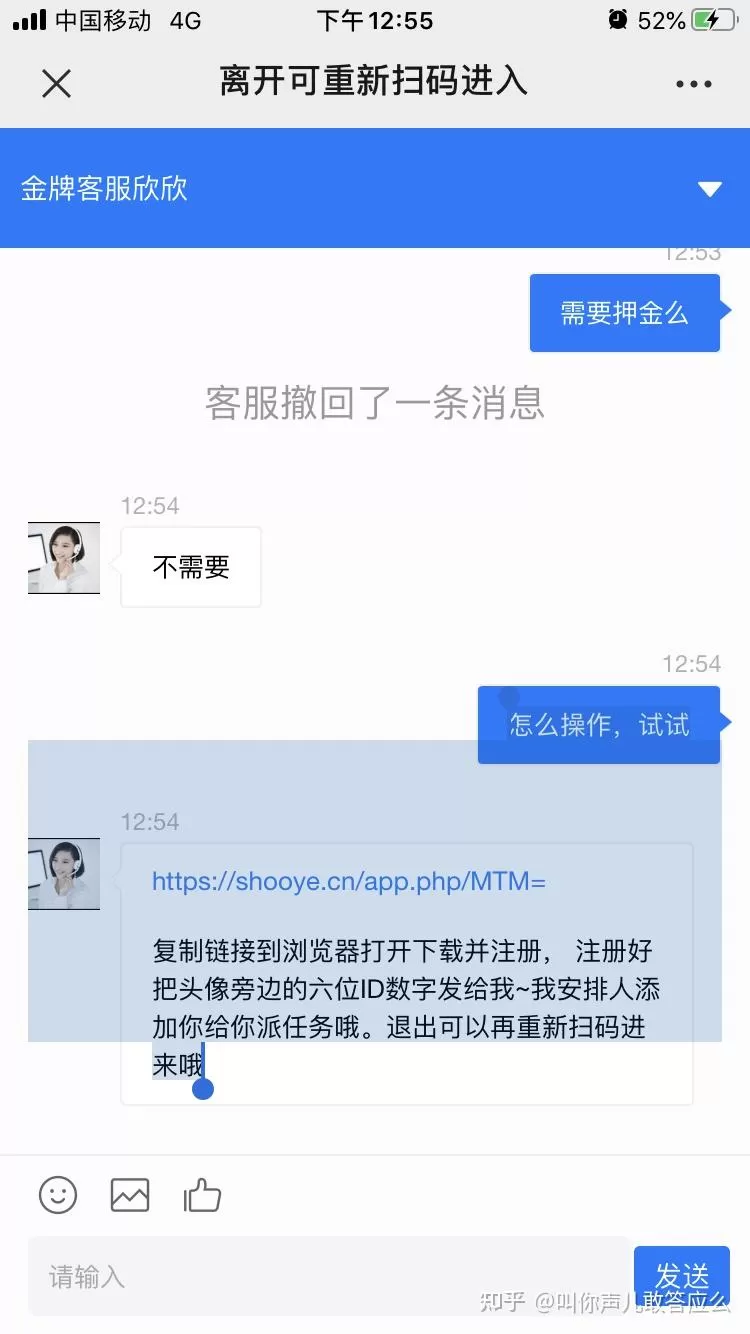Tap the thumbs-up icon above the input bar
This screenshot has width=750, height=1334.
click(202, 1194)
